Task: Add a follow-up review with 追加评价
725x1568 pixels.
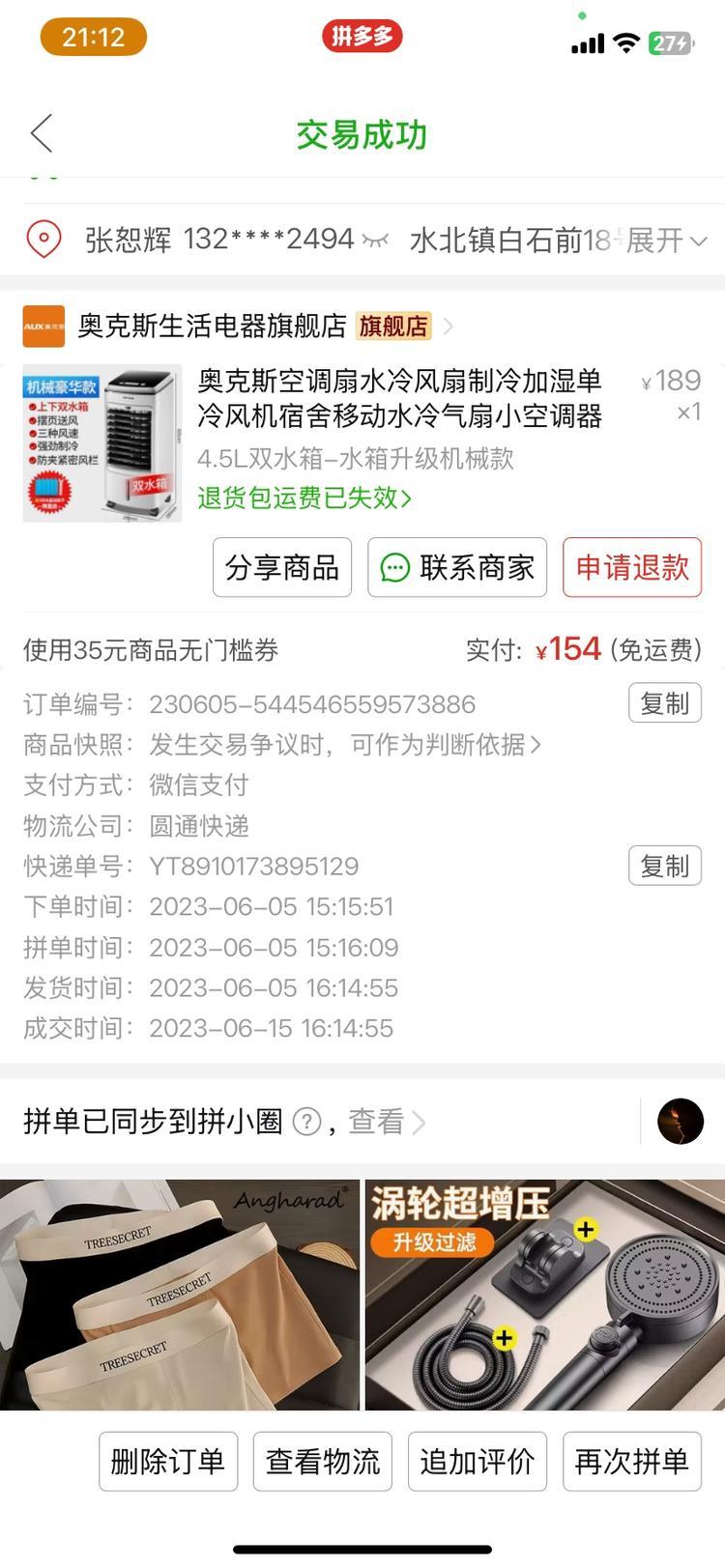Action: tap(478, 1462)
